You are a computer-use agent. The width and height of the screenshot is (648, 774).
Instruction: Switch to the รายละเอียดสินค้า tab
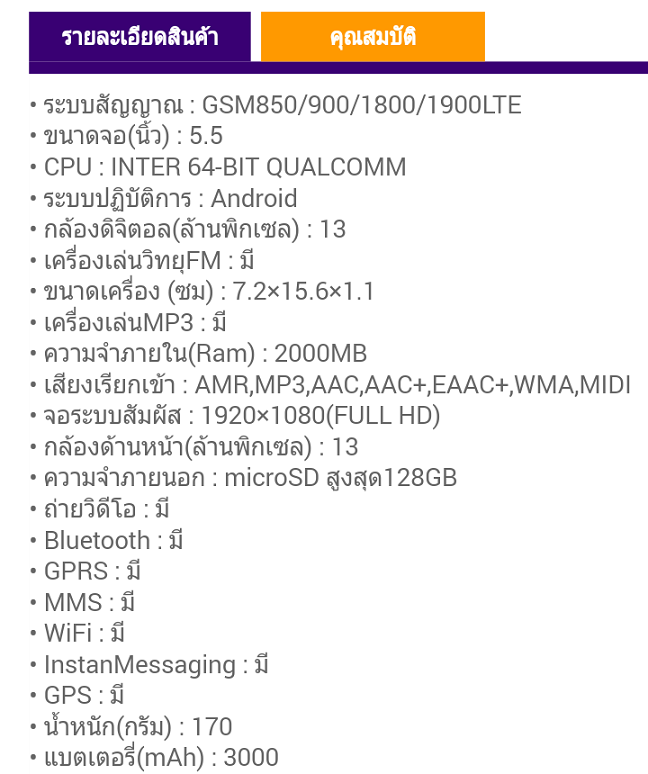tap(140, 38)
